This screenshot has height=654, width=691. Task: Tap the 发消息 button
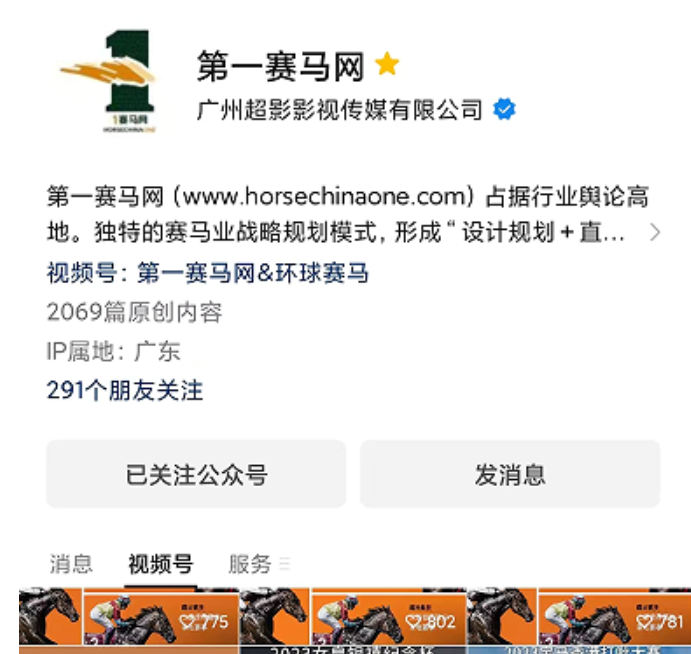click(x=510, y=474)
